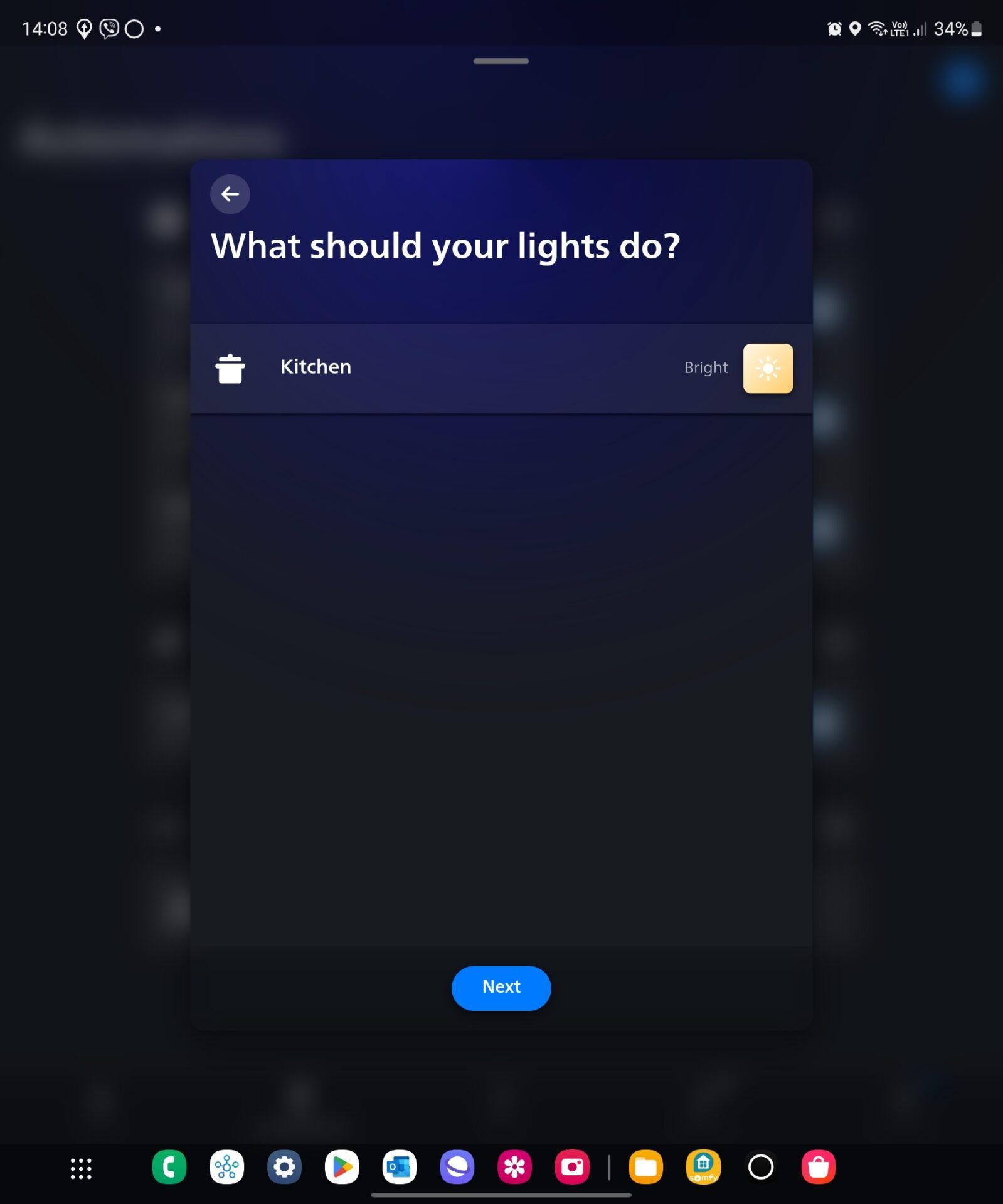
Task: Launch the Phone app from the taskbar
Action: [x=169, y=1167]
